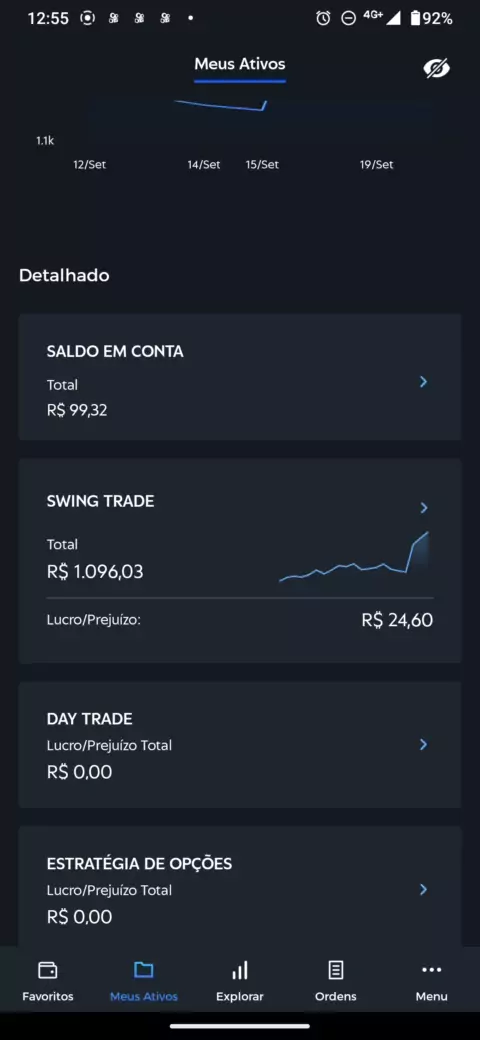
Task: Open the Swing Trade details card
Action: [240, 560]
